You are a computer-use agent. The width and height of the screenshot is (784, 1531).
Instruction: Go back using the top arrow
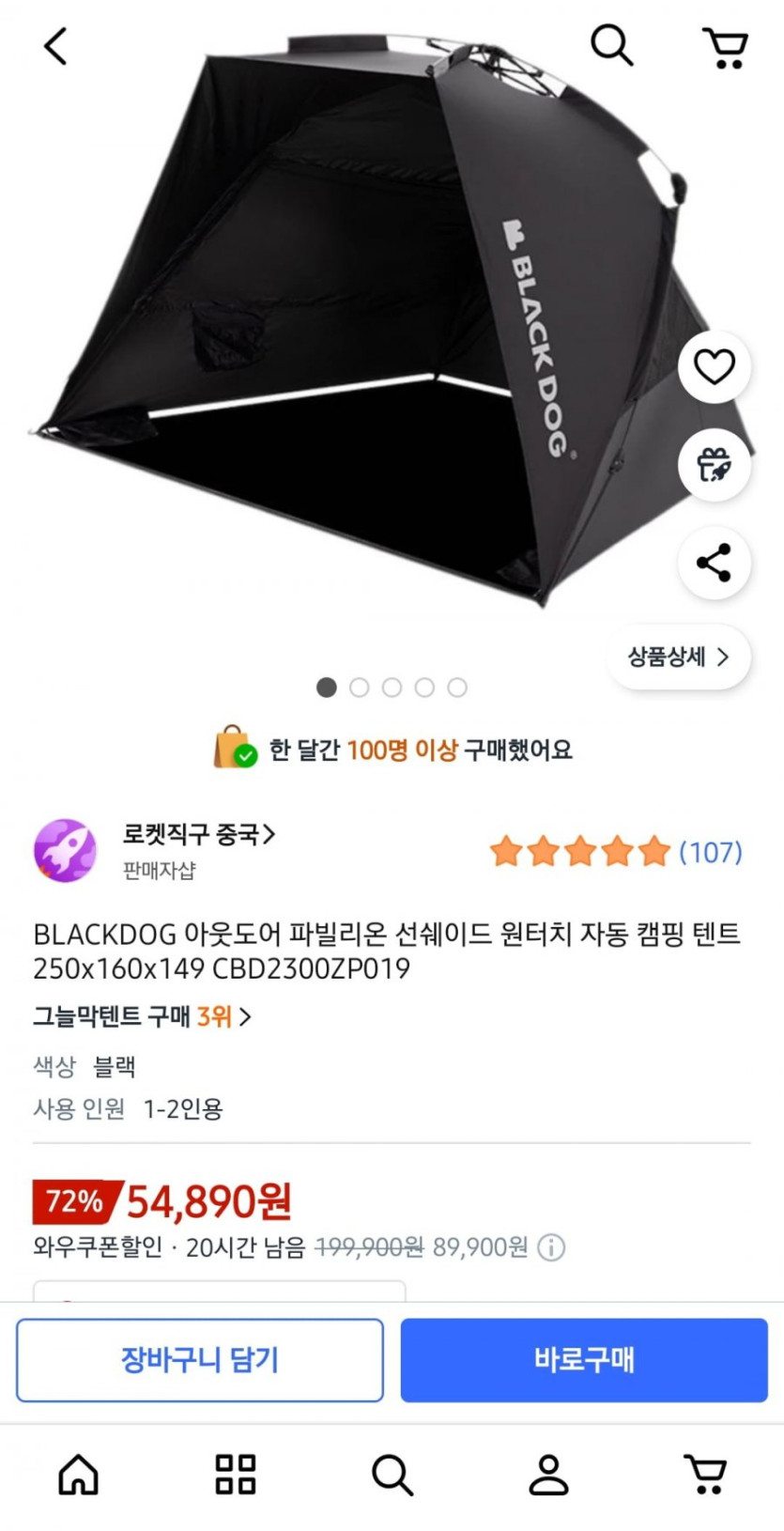[56, 45]
